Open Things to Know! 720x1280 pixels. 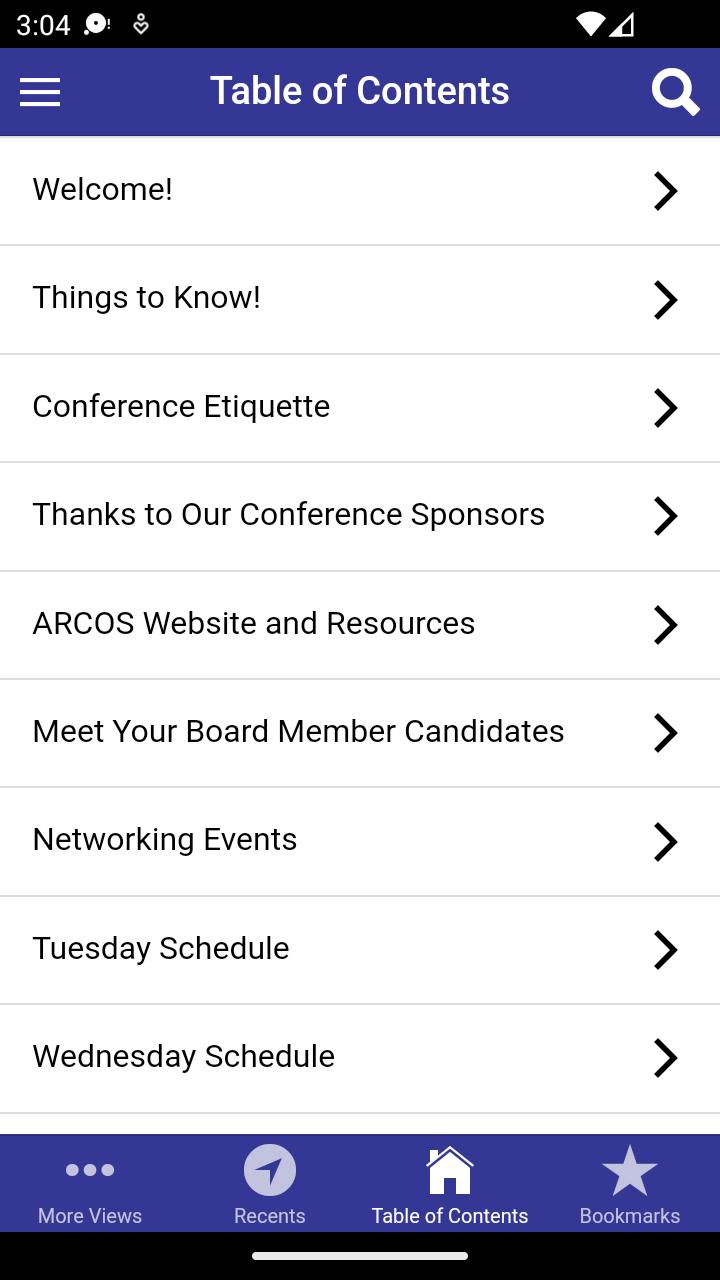point(360,299)
